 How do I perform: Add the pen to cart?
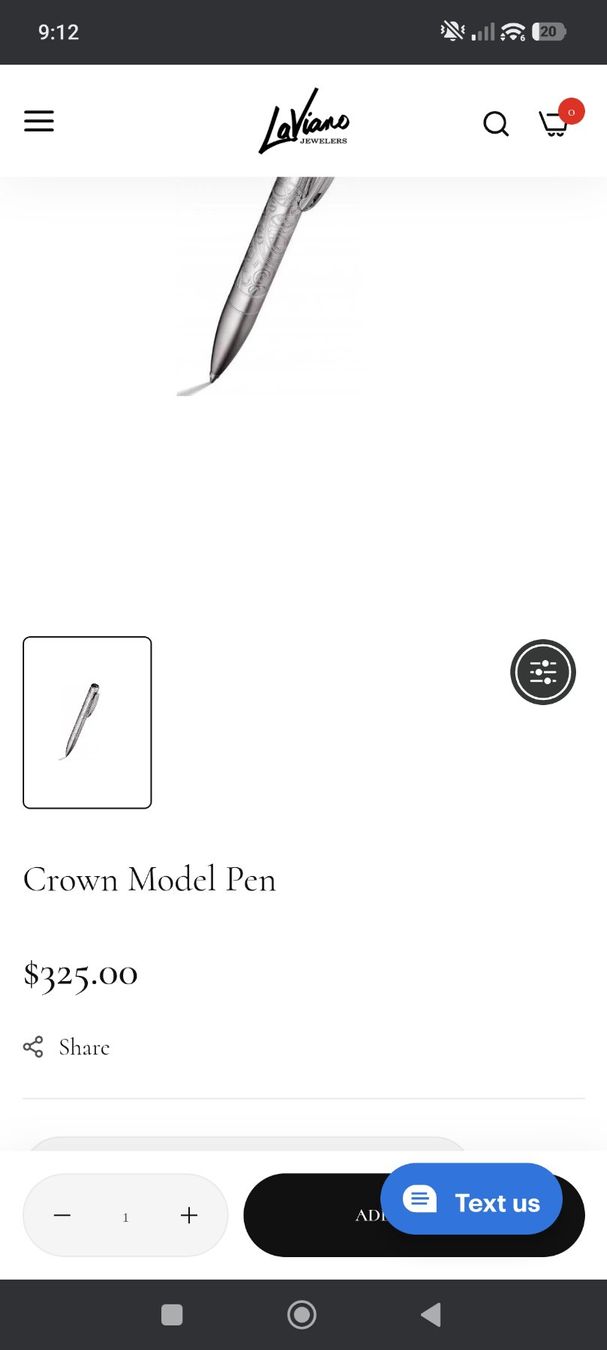pyautogui.click(x=312, y=1215)
